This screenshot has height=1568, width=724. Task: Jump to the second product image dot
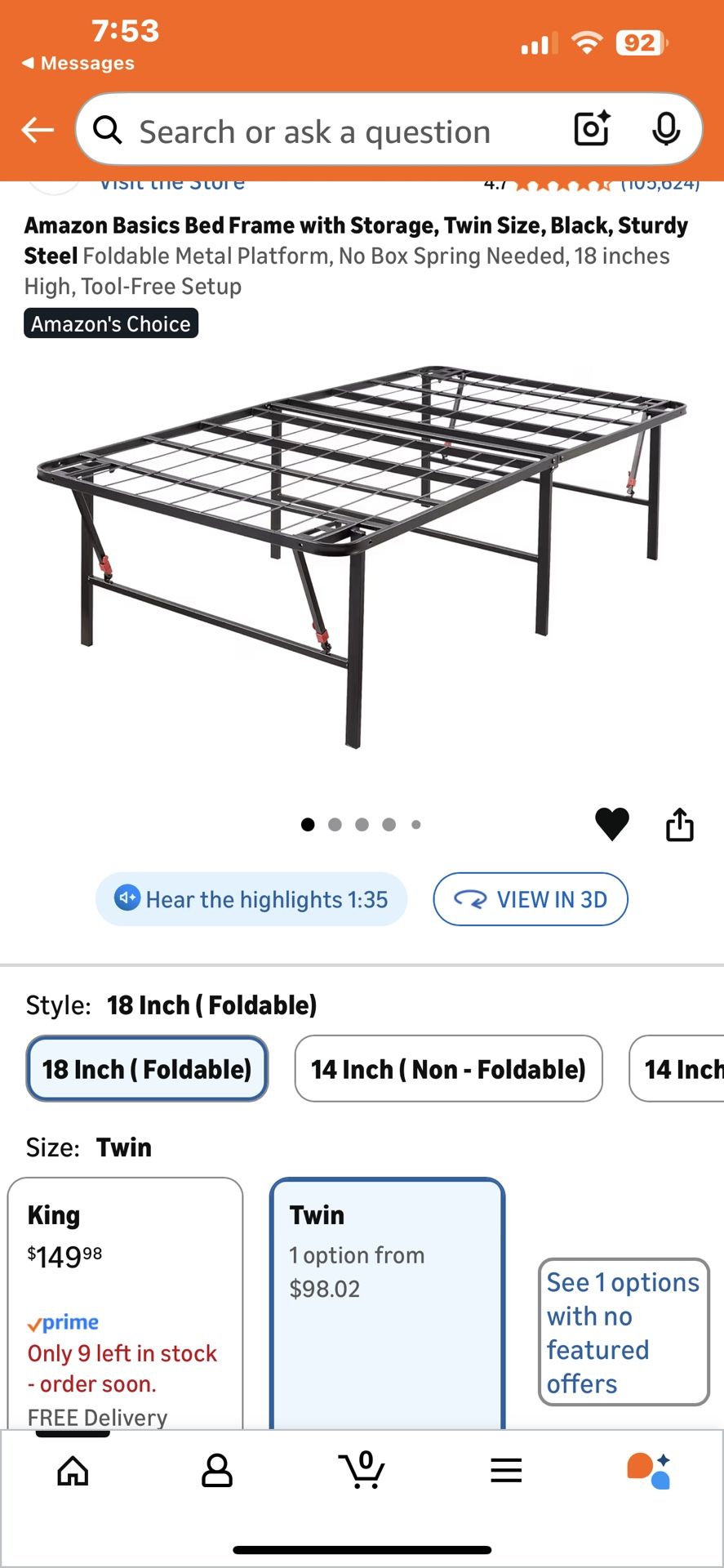tap(335, 825)
